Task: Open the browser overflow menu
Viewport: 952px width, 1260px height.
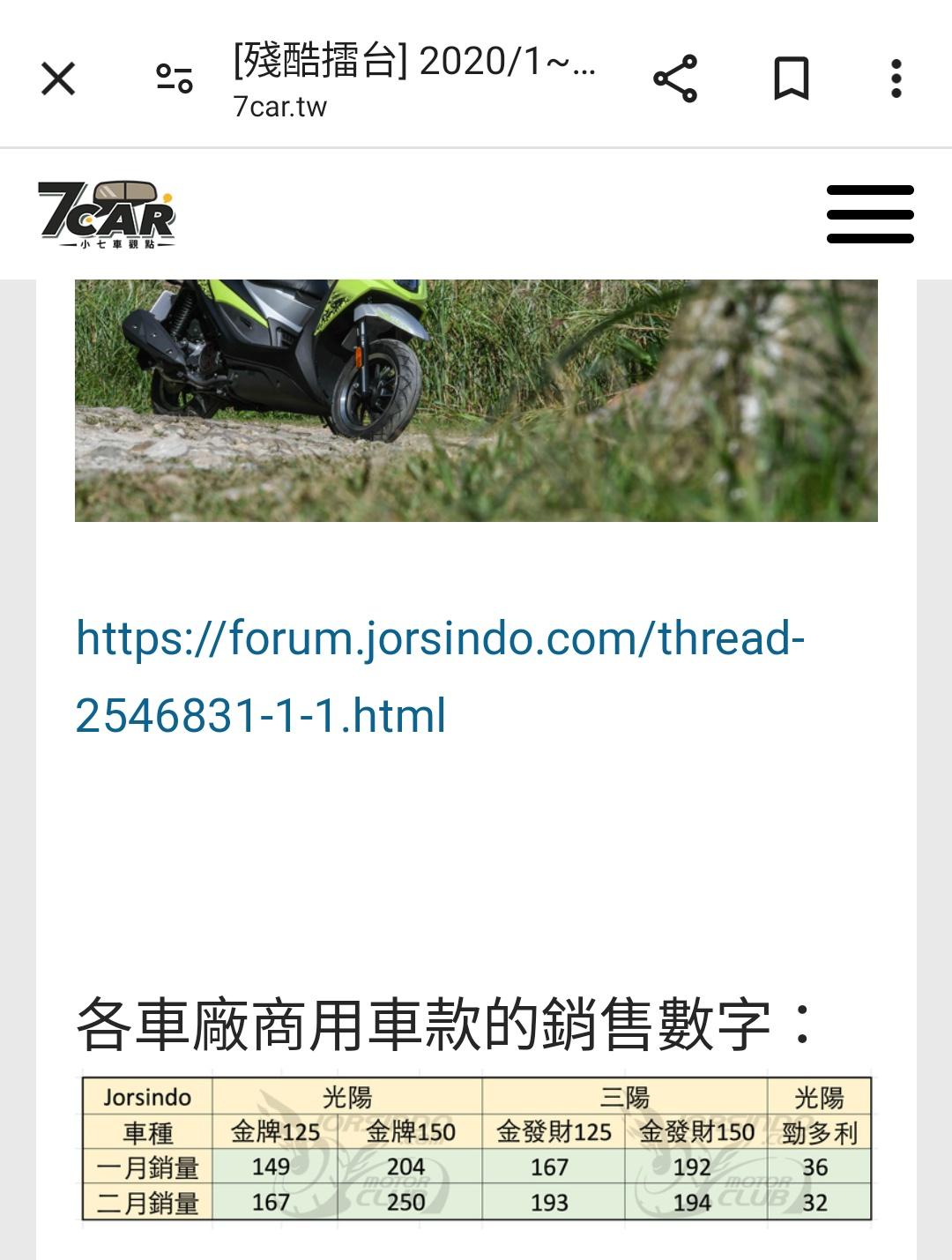Action: [896, 78]
